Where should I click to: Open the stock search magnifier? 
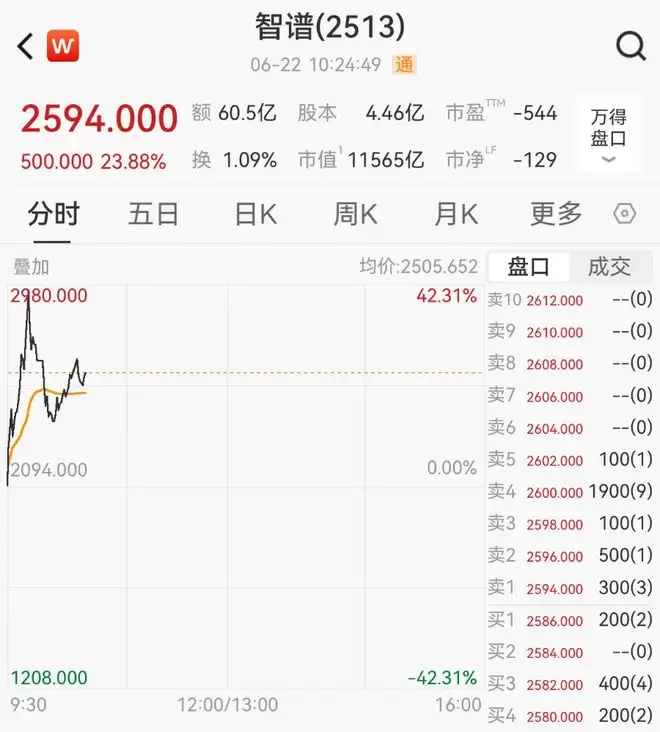(631, 46)
